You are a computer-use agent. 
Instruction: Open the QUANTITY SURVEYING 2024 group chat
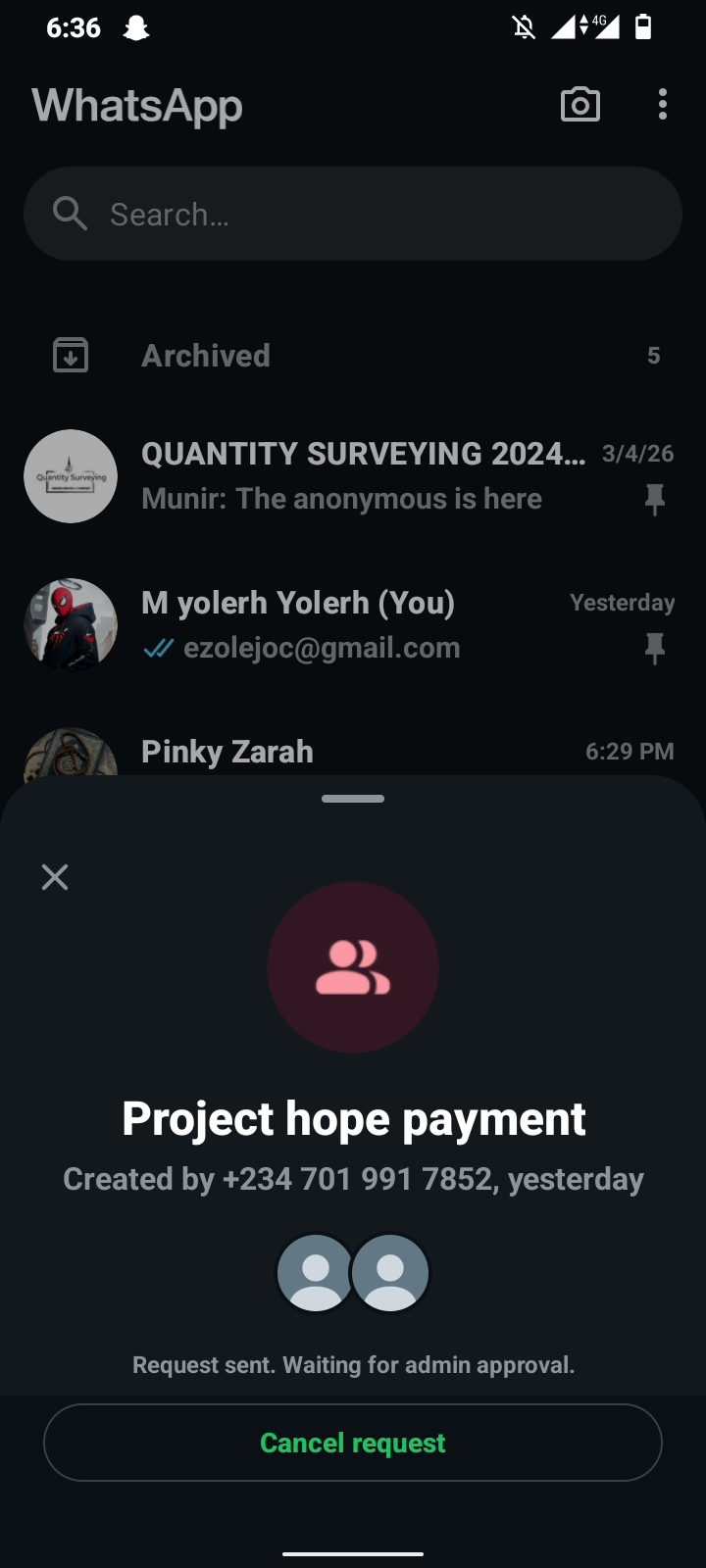[363, 476]
